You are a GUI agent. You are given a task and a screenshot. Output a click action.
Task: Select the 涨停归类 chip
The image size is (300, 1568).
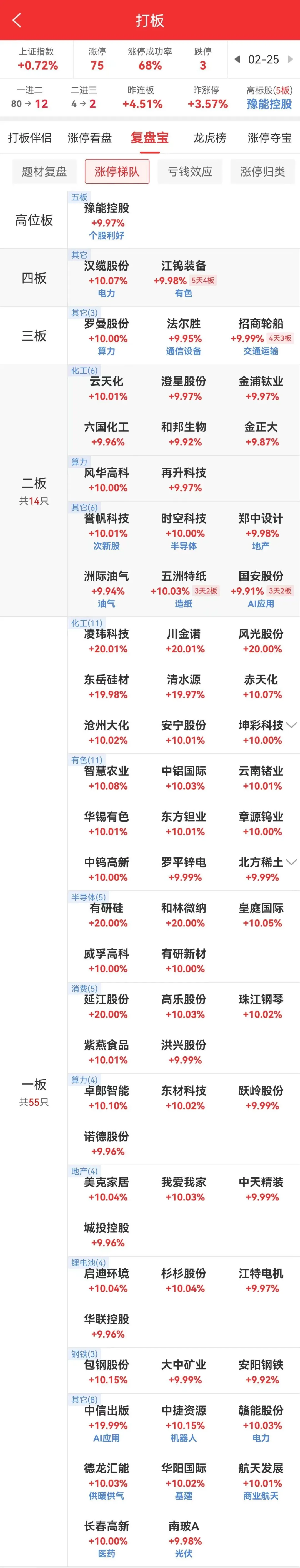click(262, 172)
